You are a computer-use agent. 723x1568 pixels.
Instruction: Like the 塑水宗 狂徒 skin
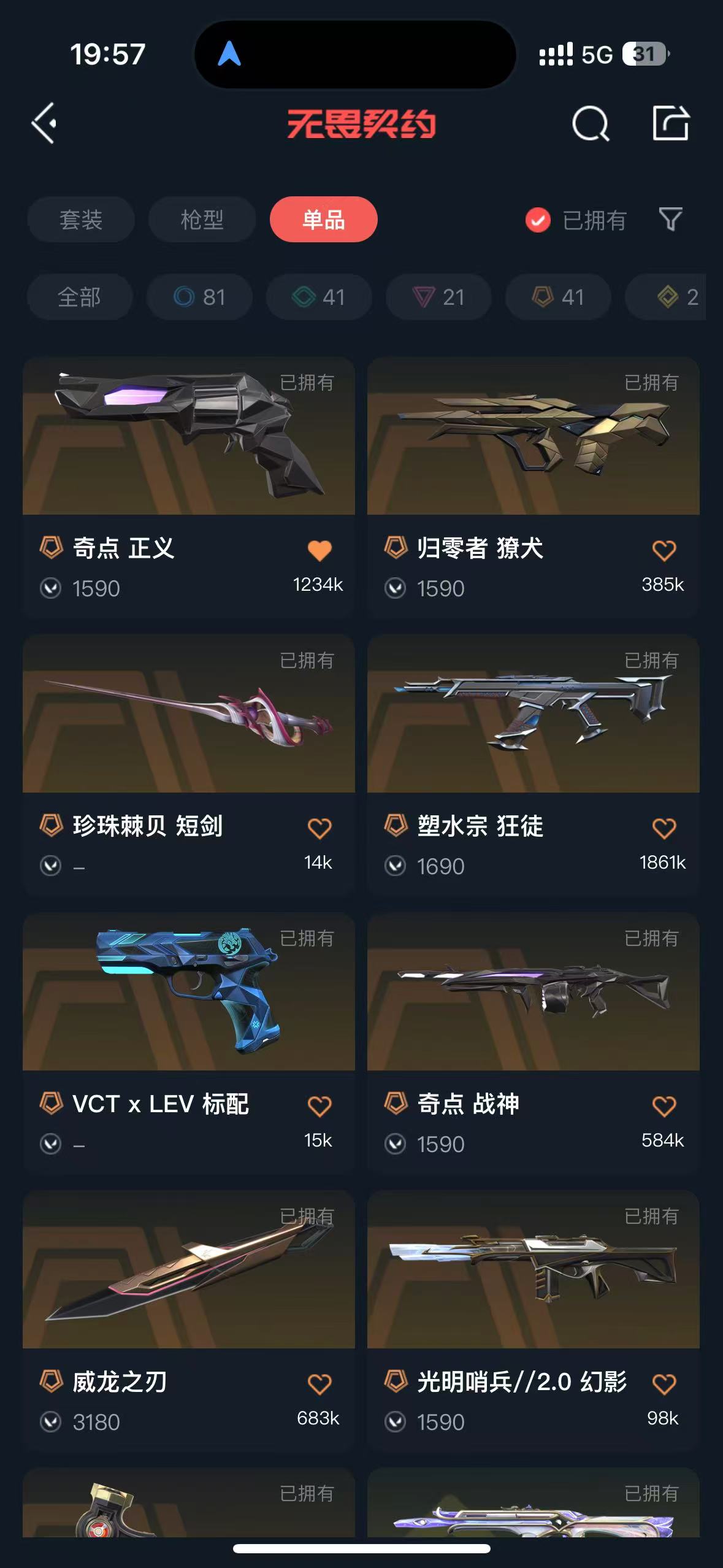(664, 828)
